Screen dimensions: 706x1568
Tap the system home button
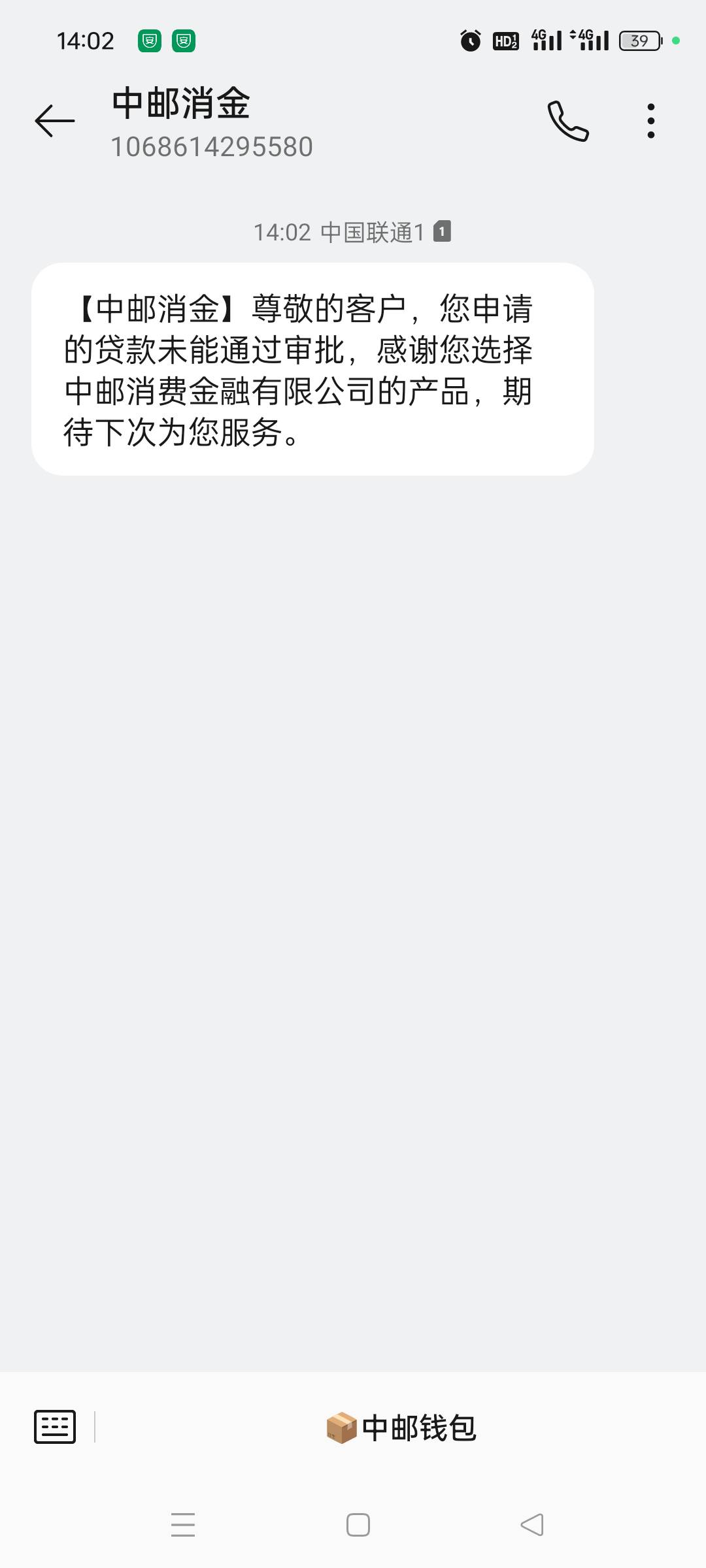pyautogui.click(x=358, y=1525)
